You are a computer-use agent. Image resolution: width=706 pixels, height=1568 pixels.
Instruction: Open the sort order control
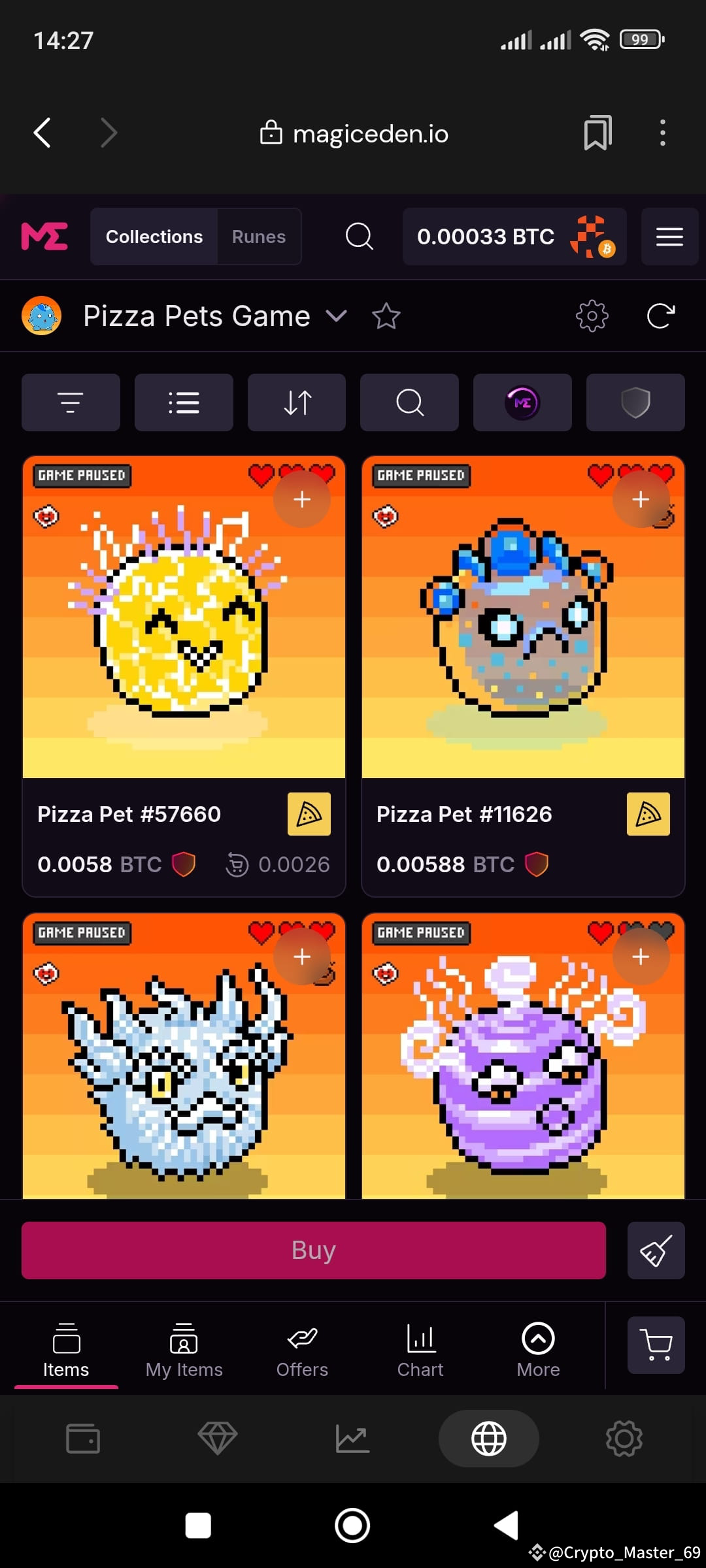[x=296, y=402]
